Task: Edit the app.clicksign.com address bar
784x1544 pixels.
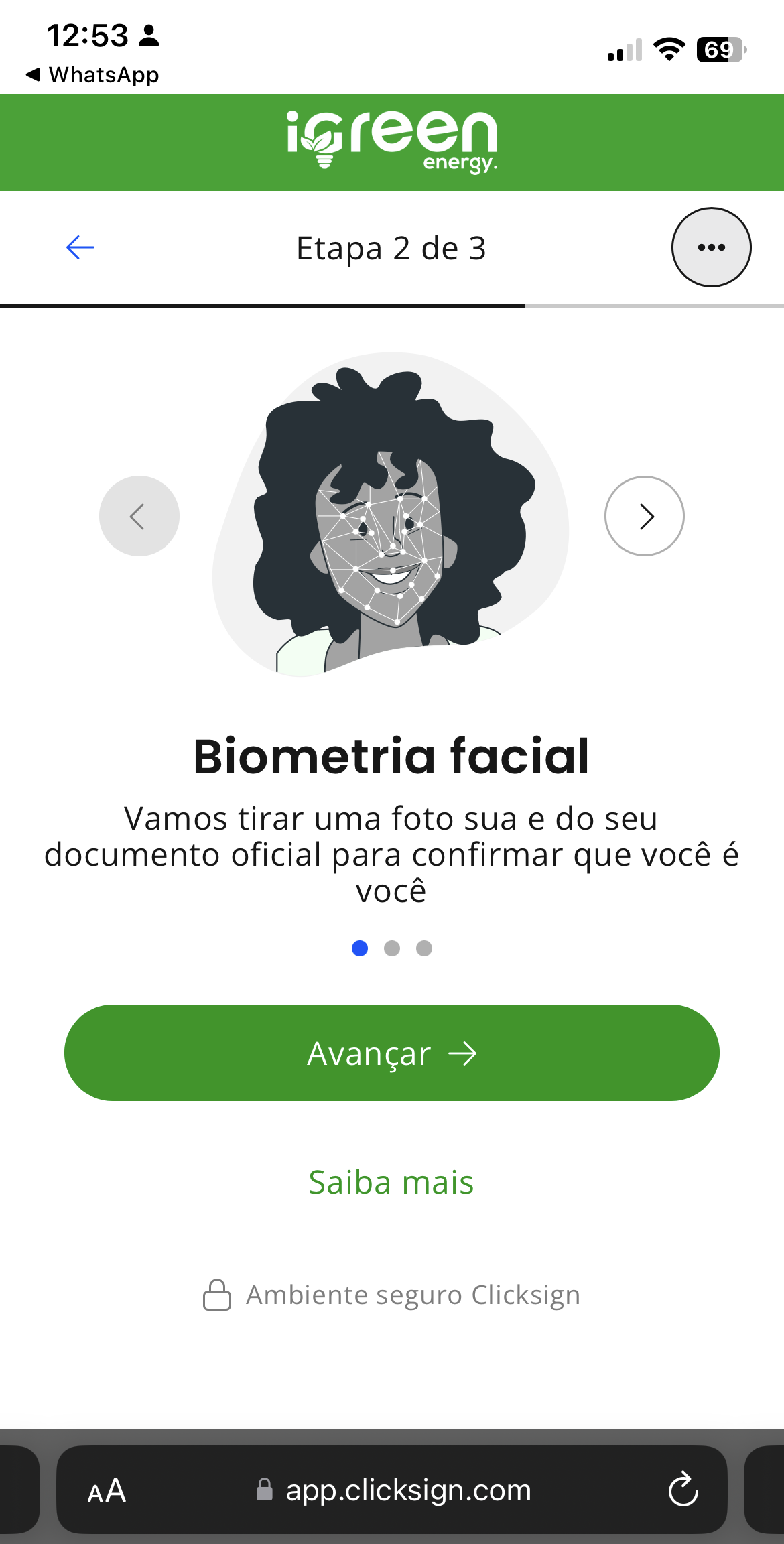Action: pyautogui.click(x=407, y=1490)
